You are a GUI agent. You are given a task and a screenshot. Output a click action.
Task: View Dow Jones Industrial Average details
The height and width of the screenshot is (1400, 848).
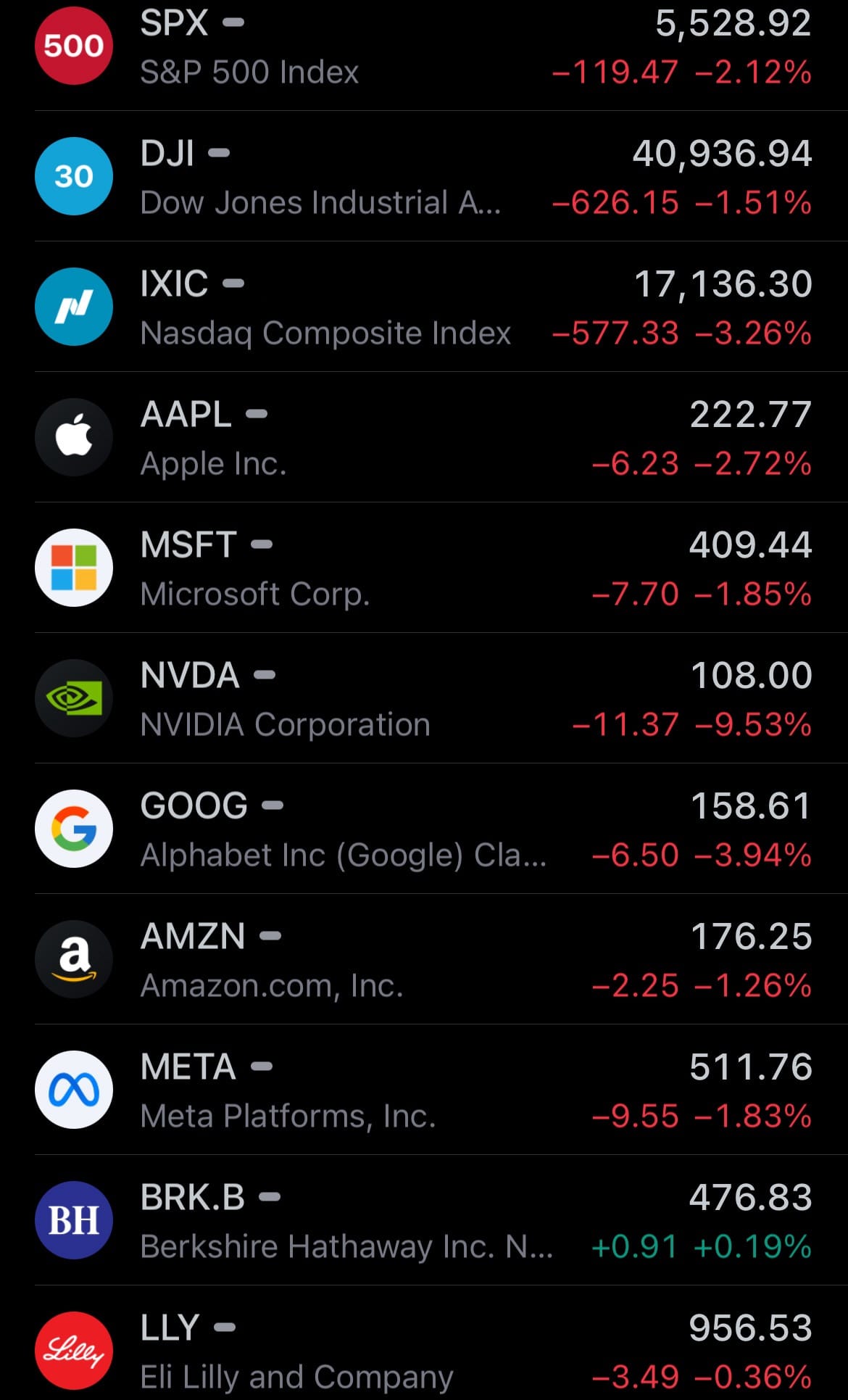pos(424,177)
